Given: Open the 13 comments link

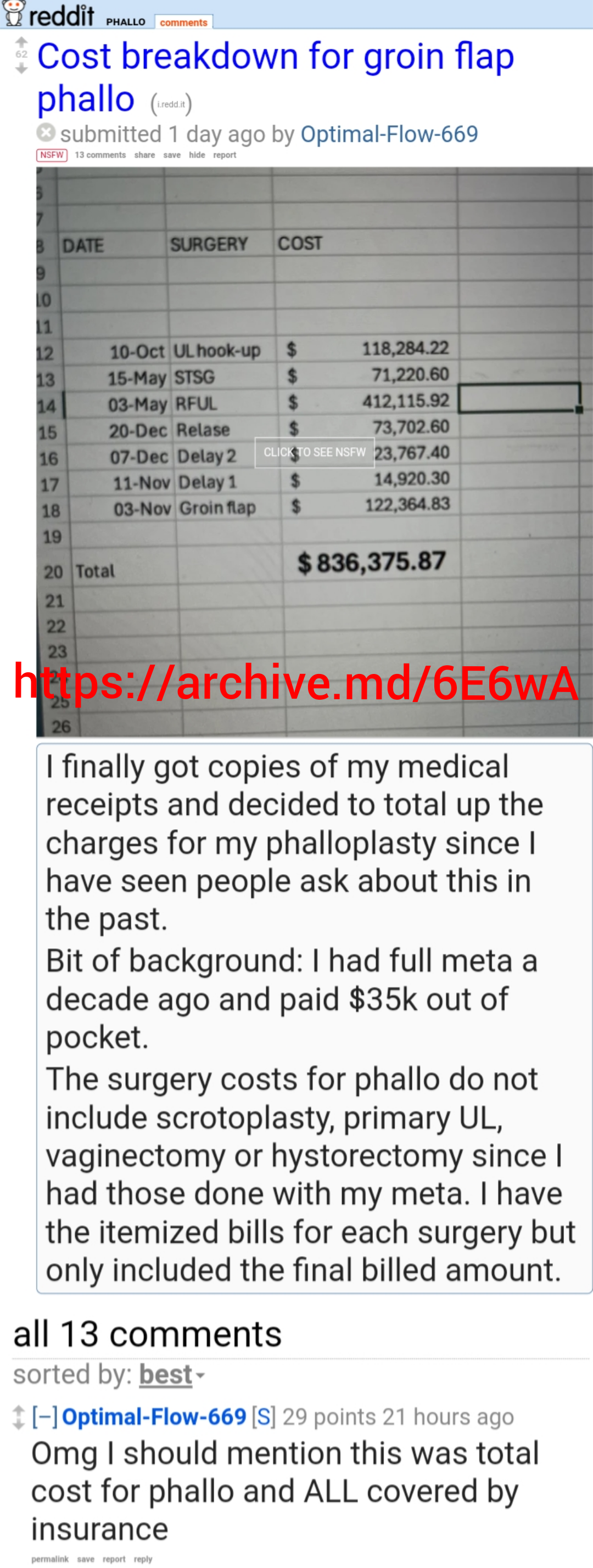Looking at the screenshot, I should 100,155.
